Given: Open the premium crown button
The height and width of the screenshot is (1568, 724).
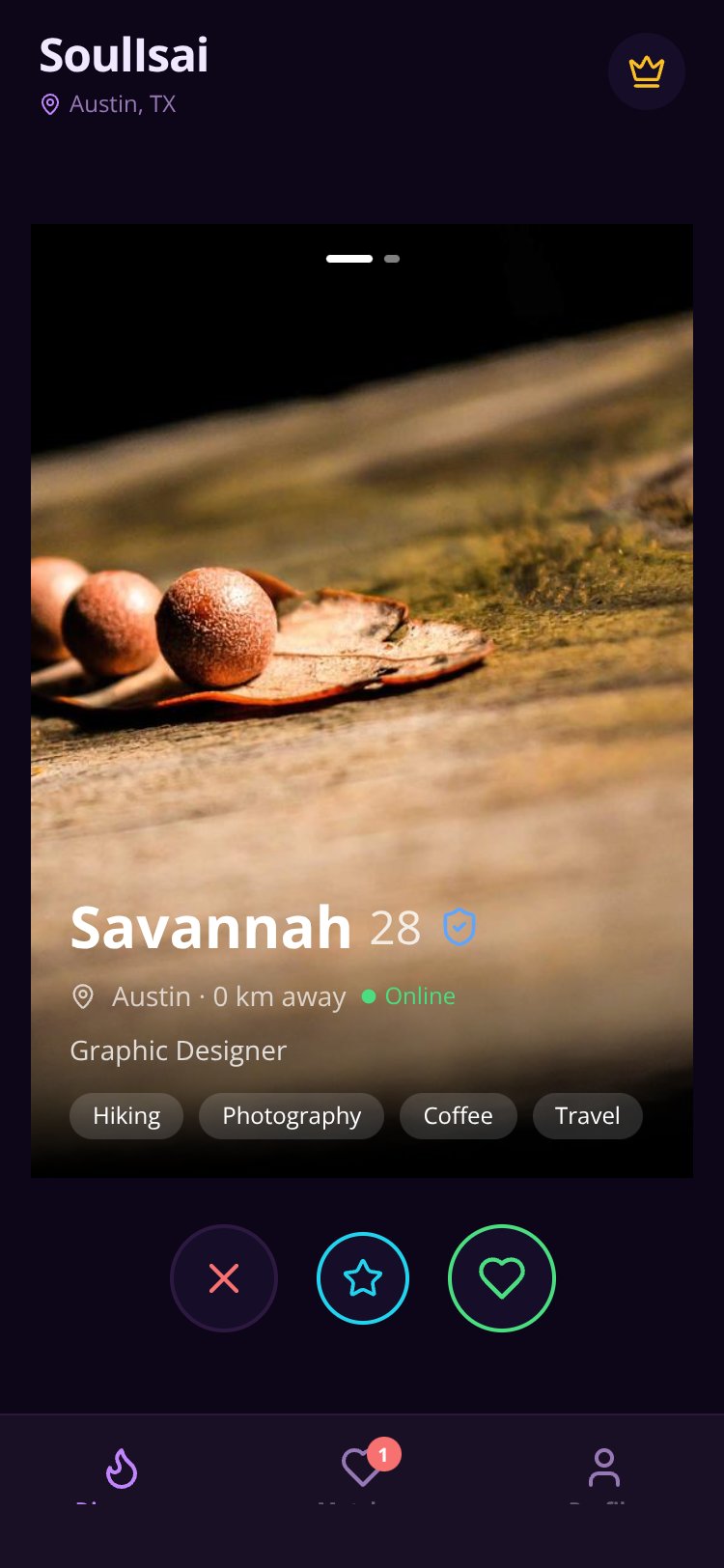Looking at the screenshot, I should pos(647,71).
